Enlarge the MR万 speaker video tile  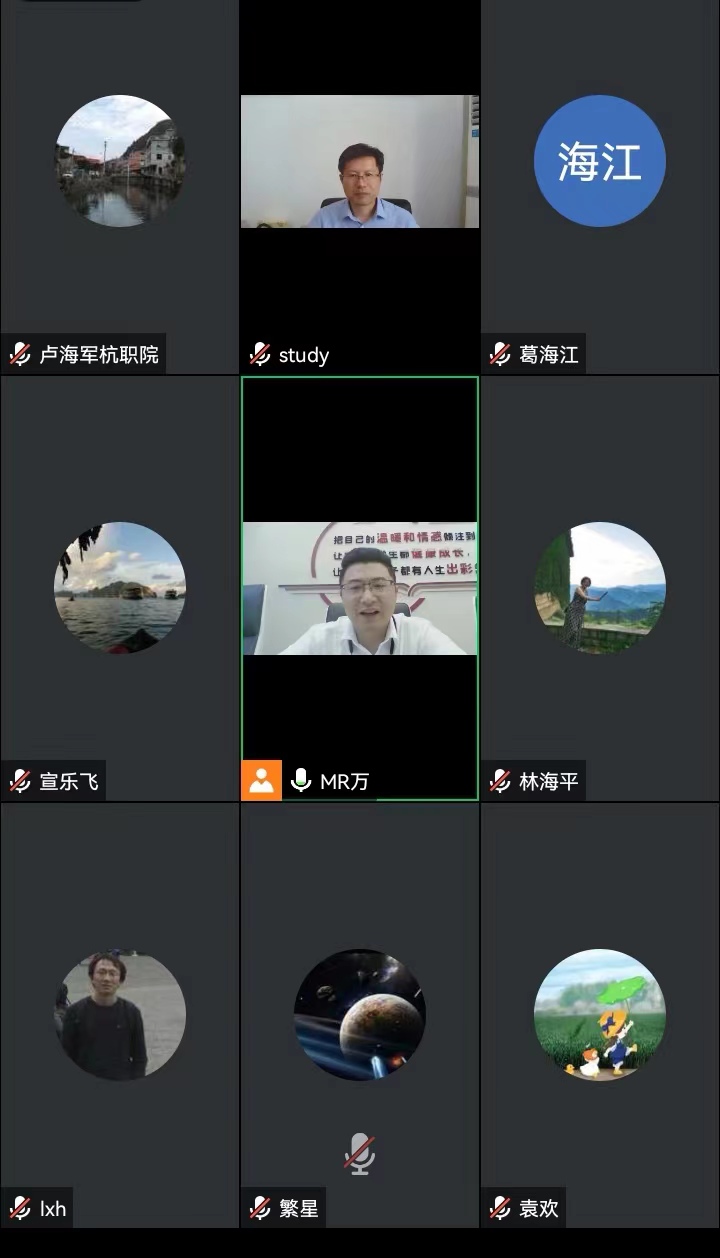pos(360,588)
